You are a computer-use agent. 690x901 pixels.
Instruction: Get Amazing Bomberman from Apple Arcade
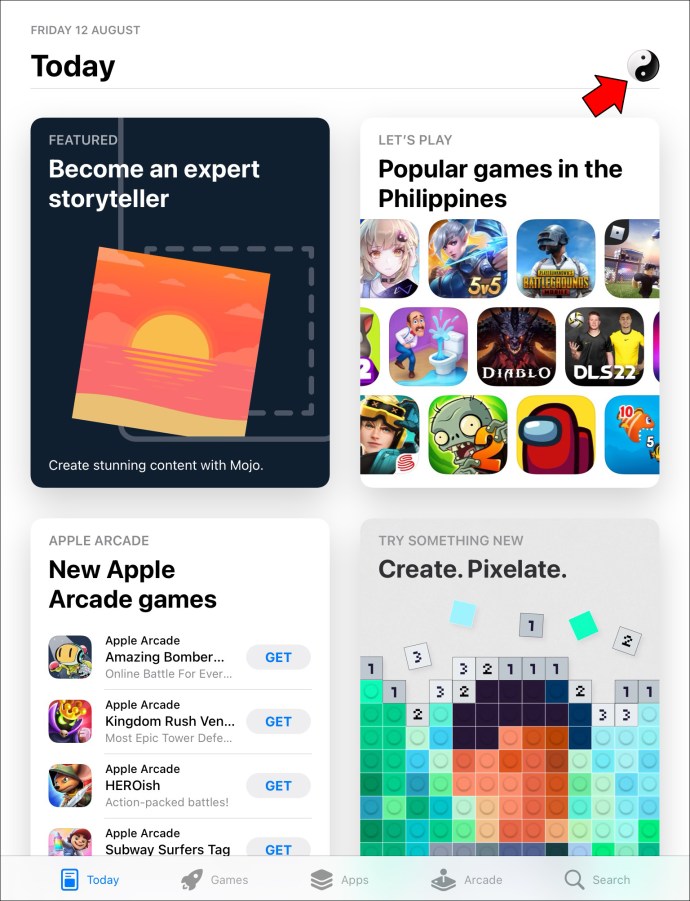pyautogui.click(x=278, y=657)
